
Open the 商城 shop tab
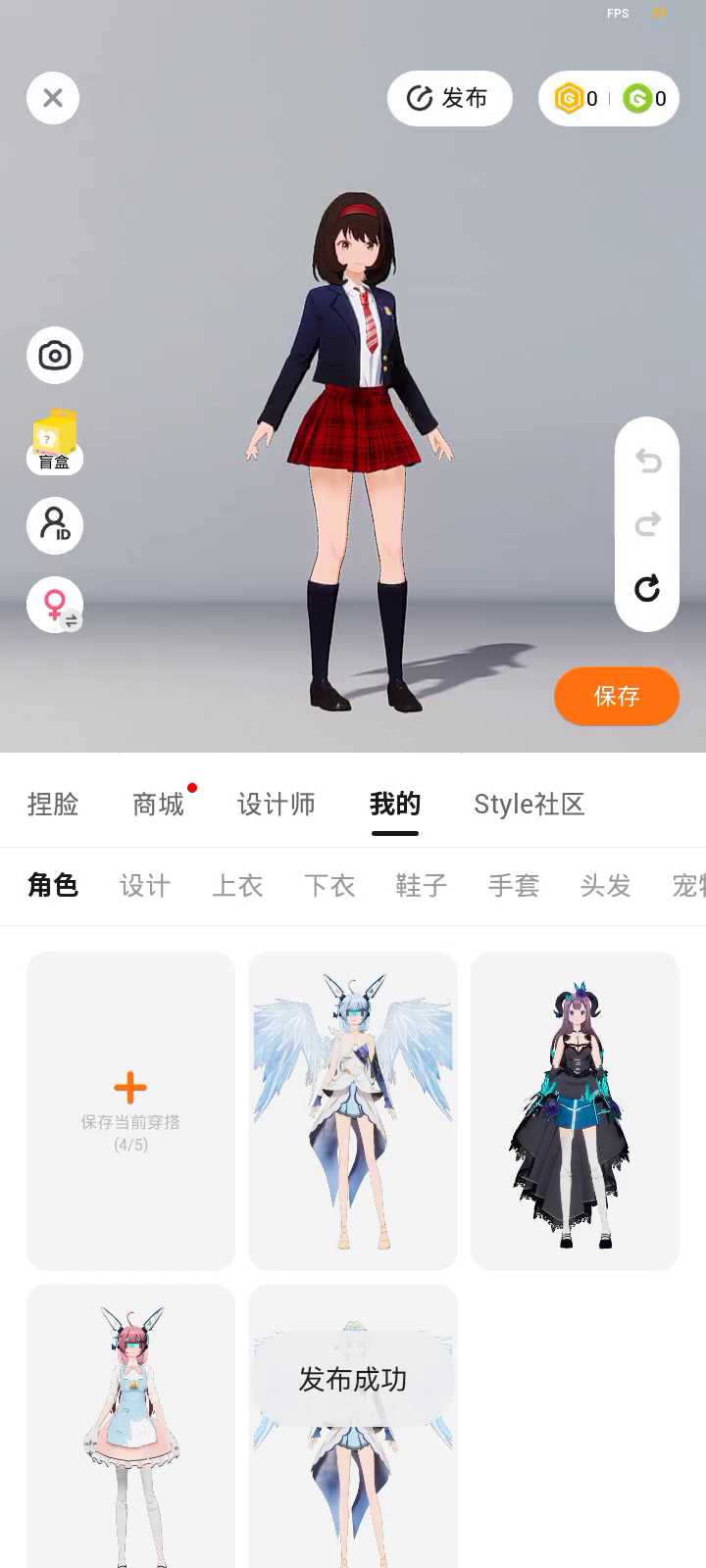tap(158, 805)
